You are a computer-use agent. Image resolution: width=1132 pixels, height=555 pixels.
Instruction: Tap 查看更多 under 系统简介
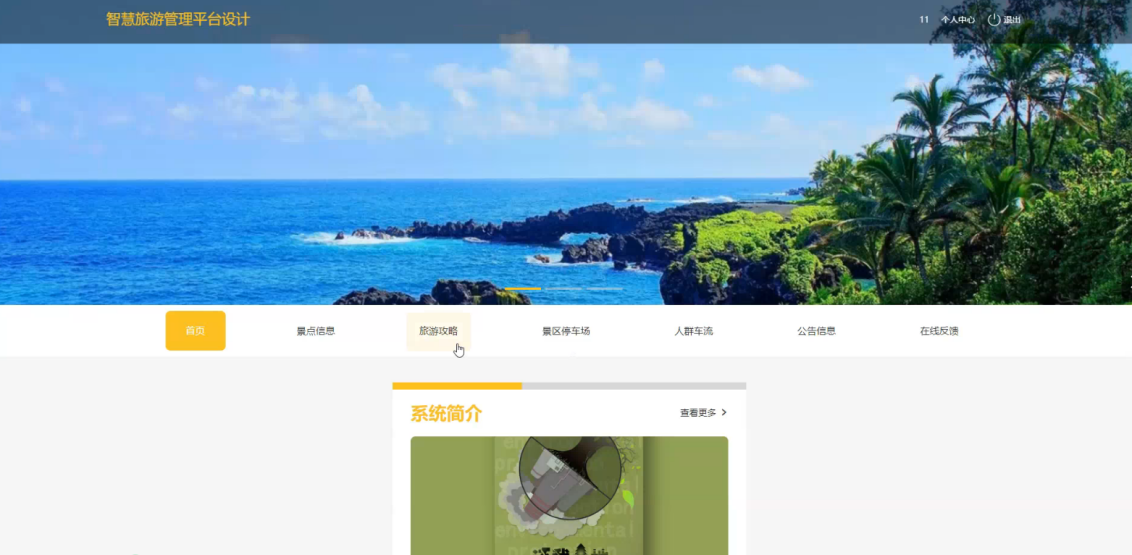pos(703,413)
